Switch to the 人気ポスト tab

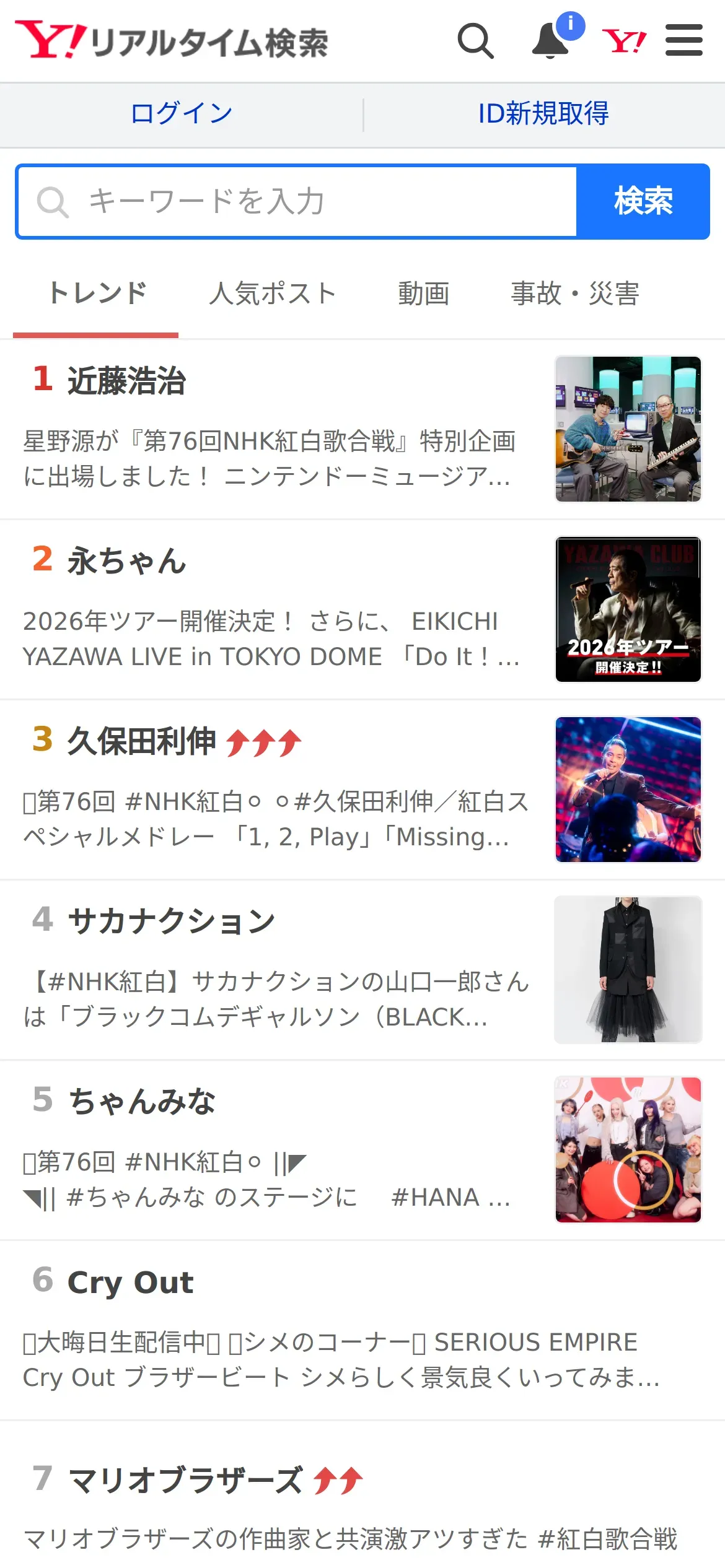coord(272,294)
